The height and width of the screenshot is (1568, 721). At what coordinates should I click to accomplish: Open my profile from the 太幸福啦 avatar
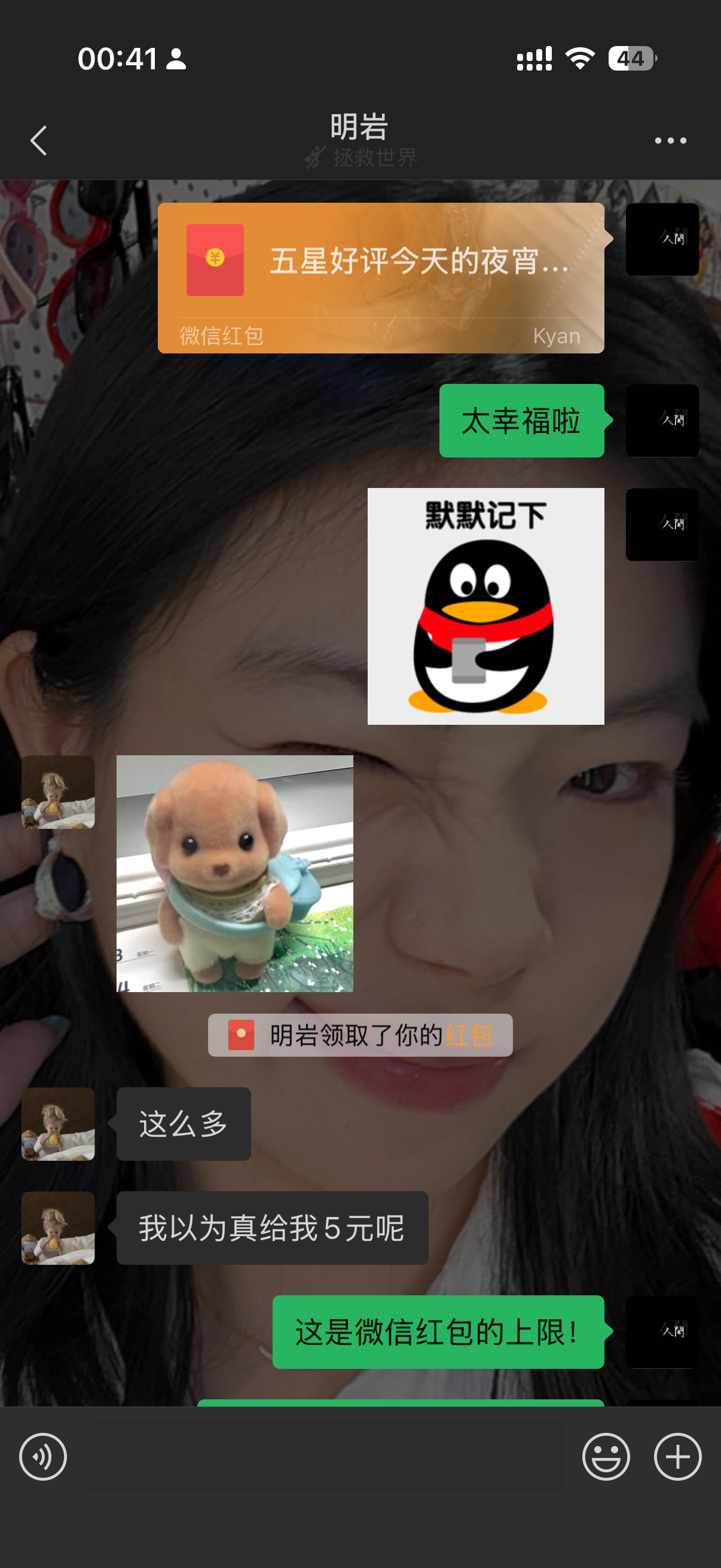[x=662, y=420]
